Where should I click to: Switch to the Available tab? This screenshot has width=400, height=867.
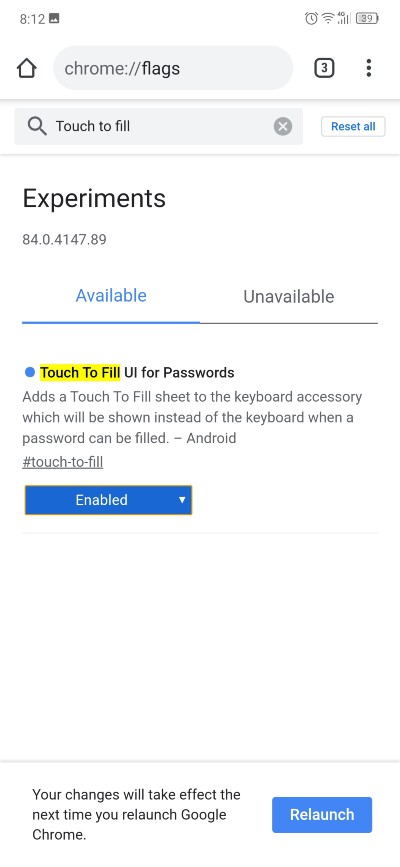tap(111, 296)
